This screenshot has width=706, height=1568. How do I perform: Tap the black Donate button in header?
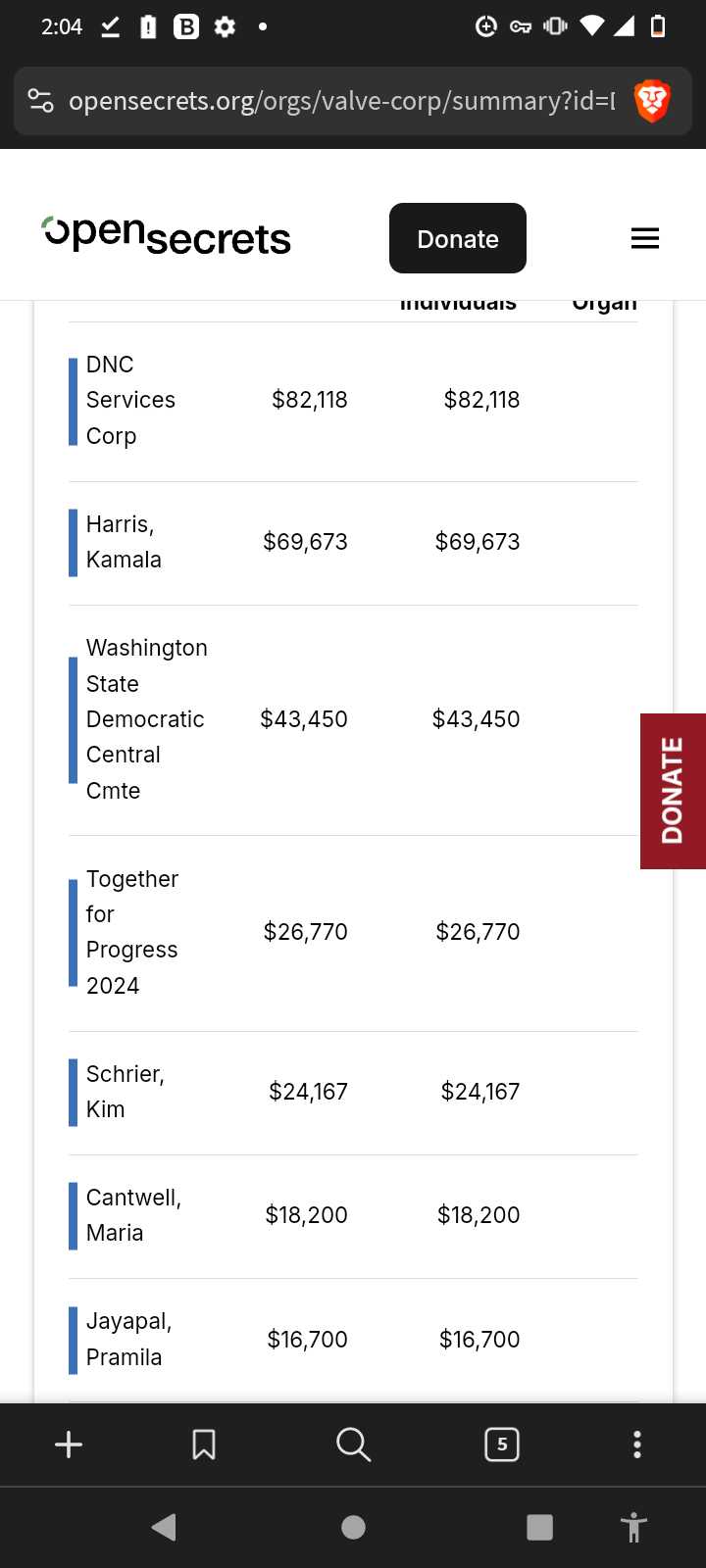(458, 238)
